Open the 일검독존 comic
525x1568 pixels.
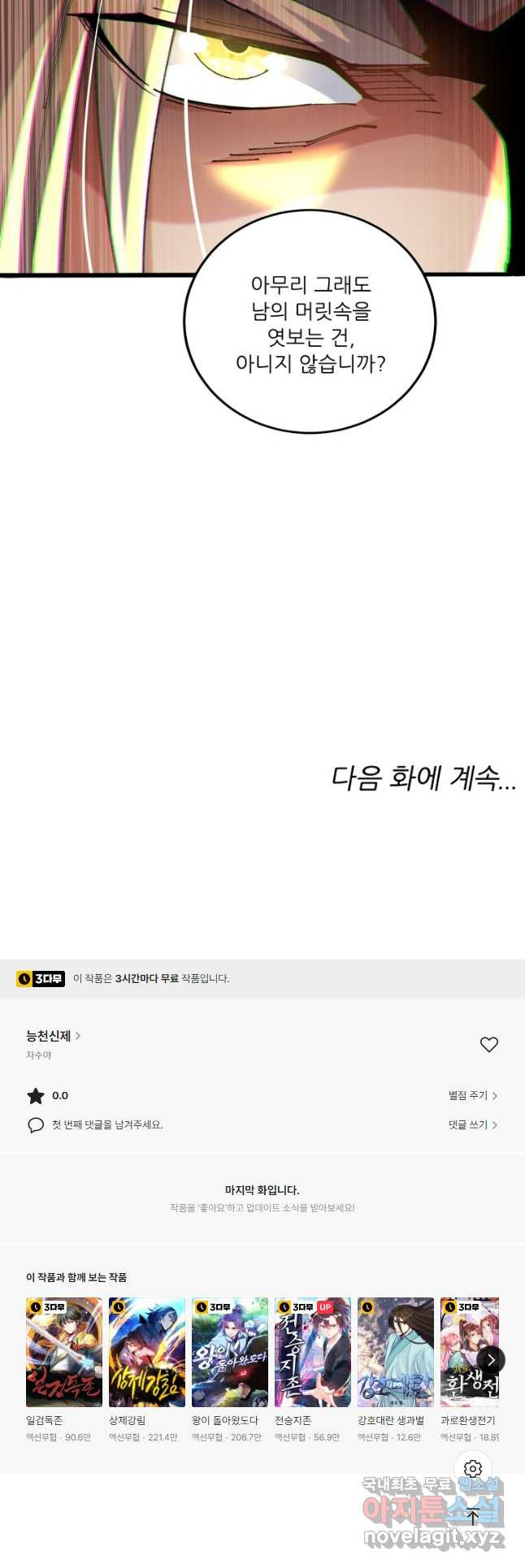coord(64,1352)
